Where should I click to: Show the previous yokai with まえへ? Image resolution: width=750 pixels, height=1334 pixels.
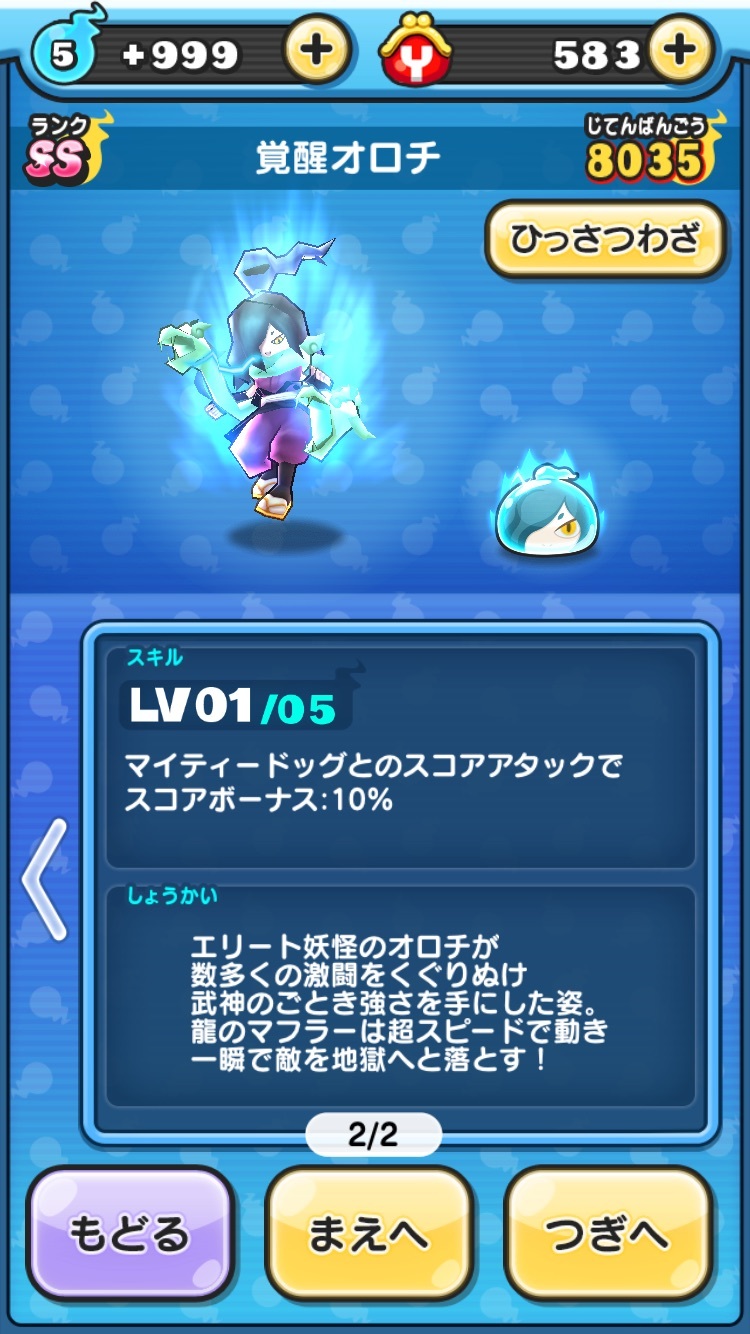(368, 1234)
